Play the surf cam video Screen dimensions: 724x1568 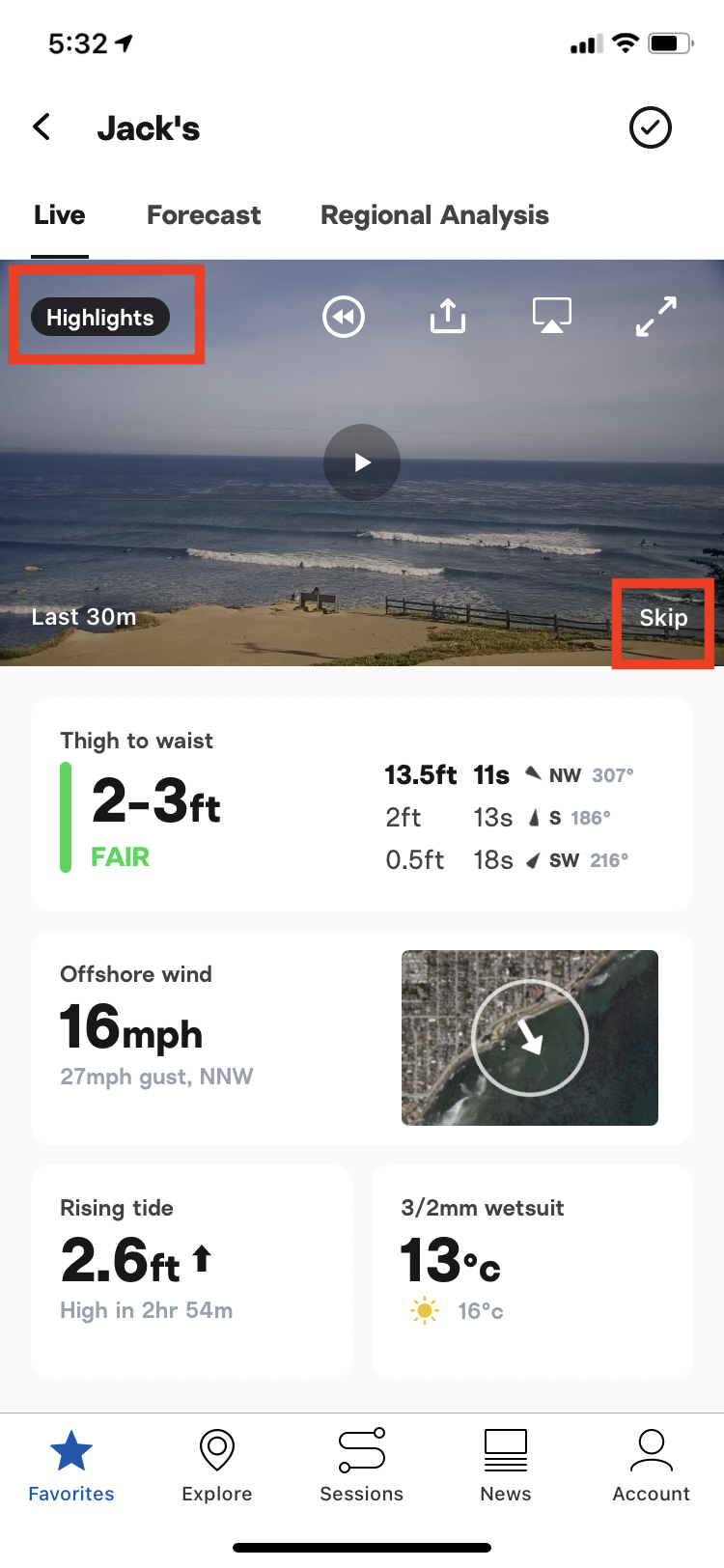click(x=362, y=462)
